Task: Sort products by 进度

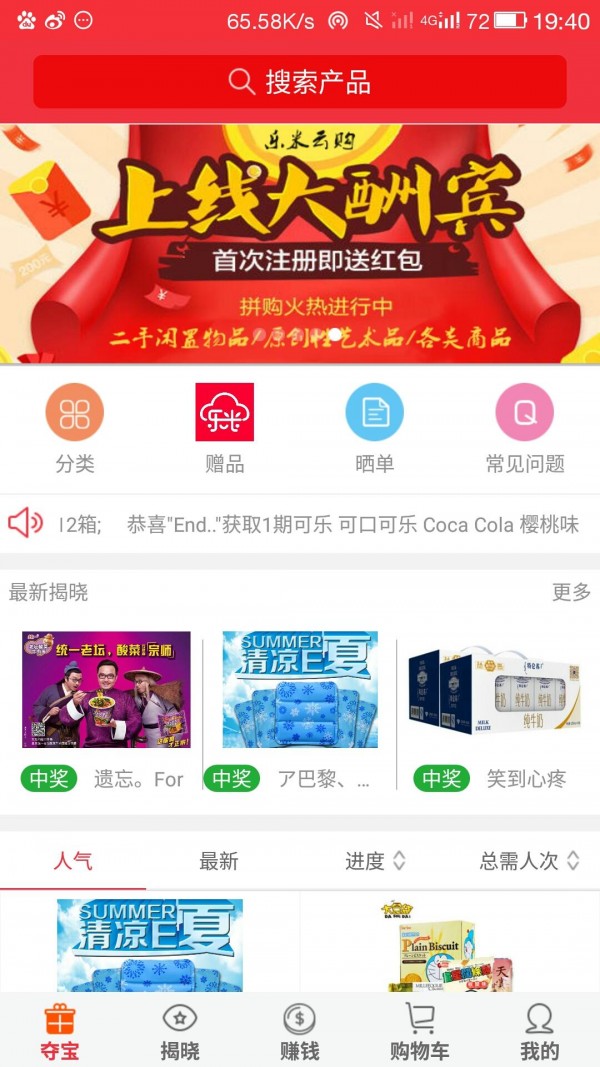Action: tap(375, 861)
